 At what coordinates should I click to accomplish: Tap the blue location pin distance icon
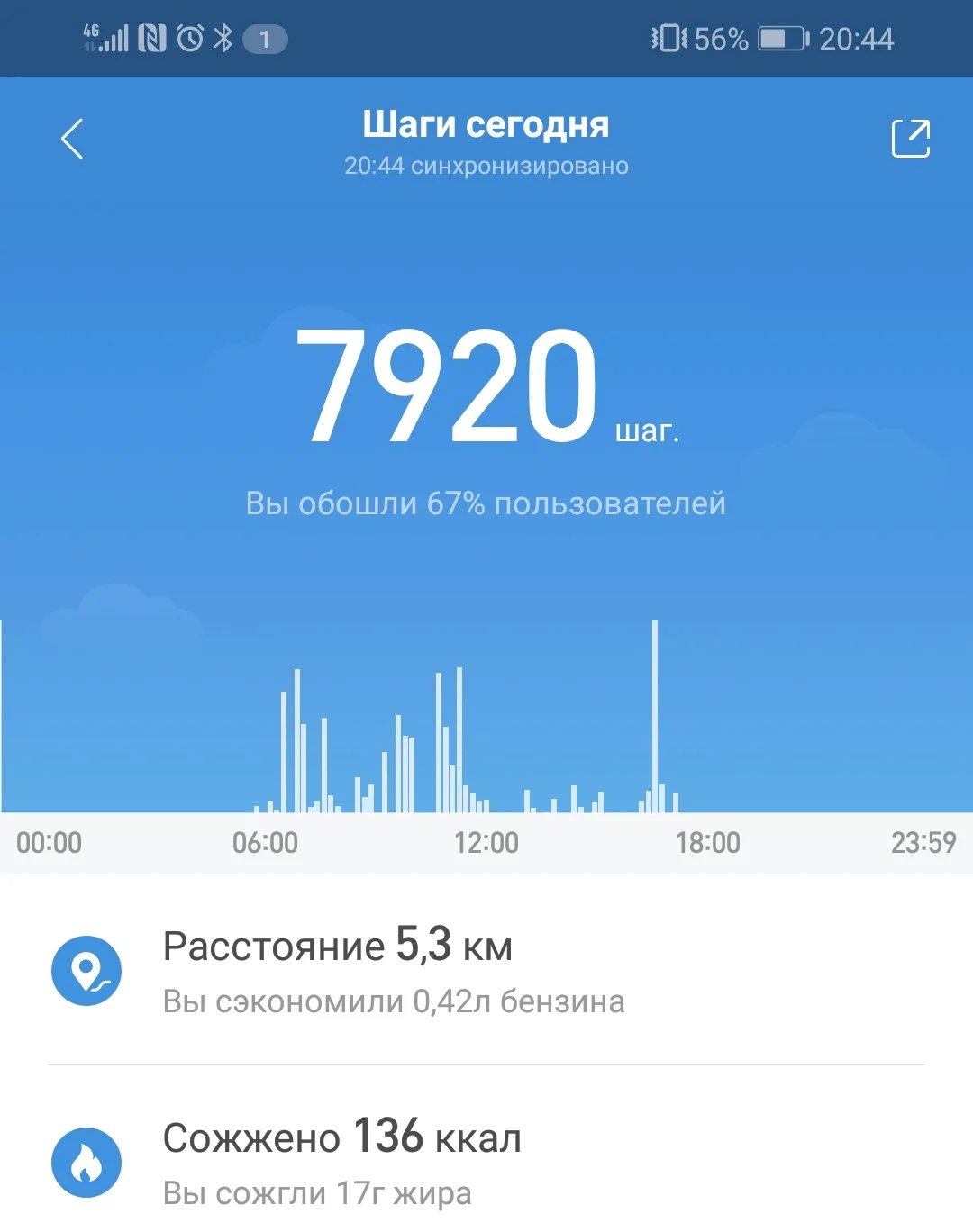point(86,971)
